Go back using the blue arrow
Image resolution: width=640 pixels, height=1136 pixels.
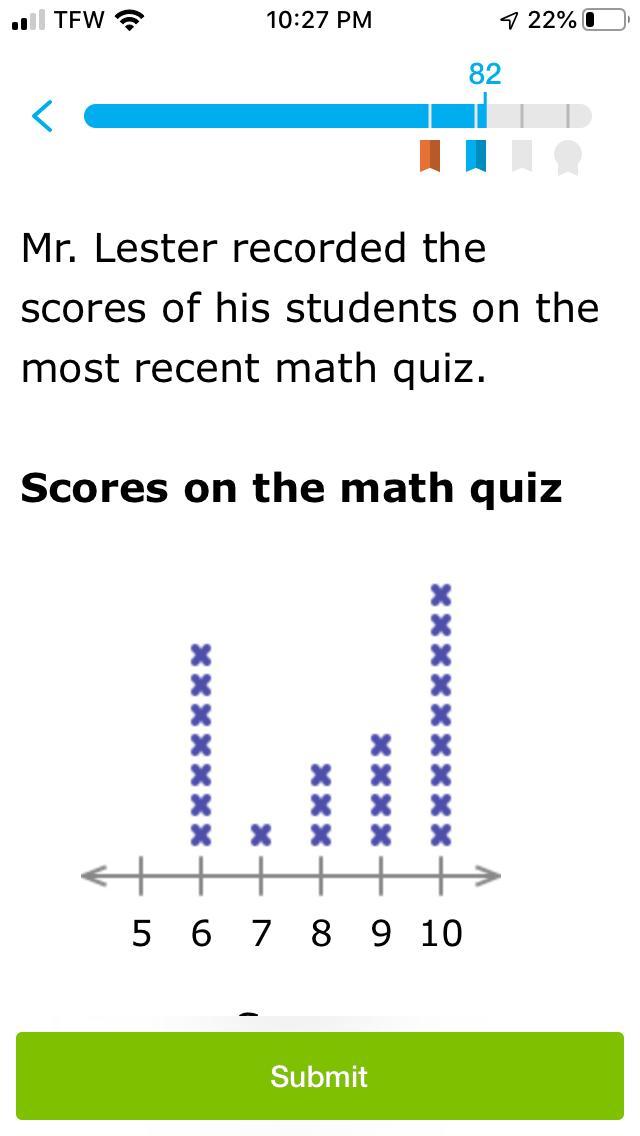pos(42,116)
